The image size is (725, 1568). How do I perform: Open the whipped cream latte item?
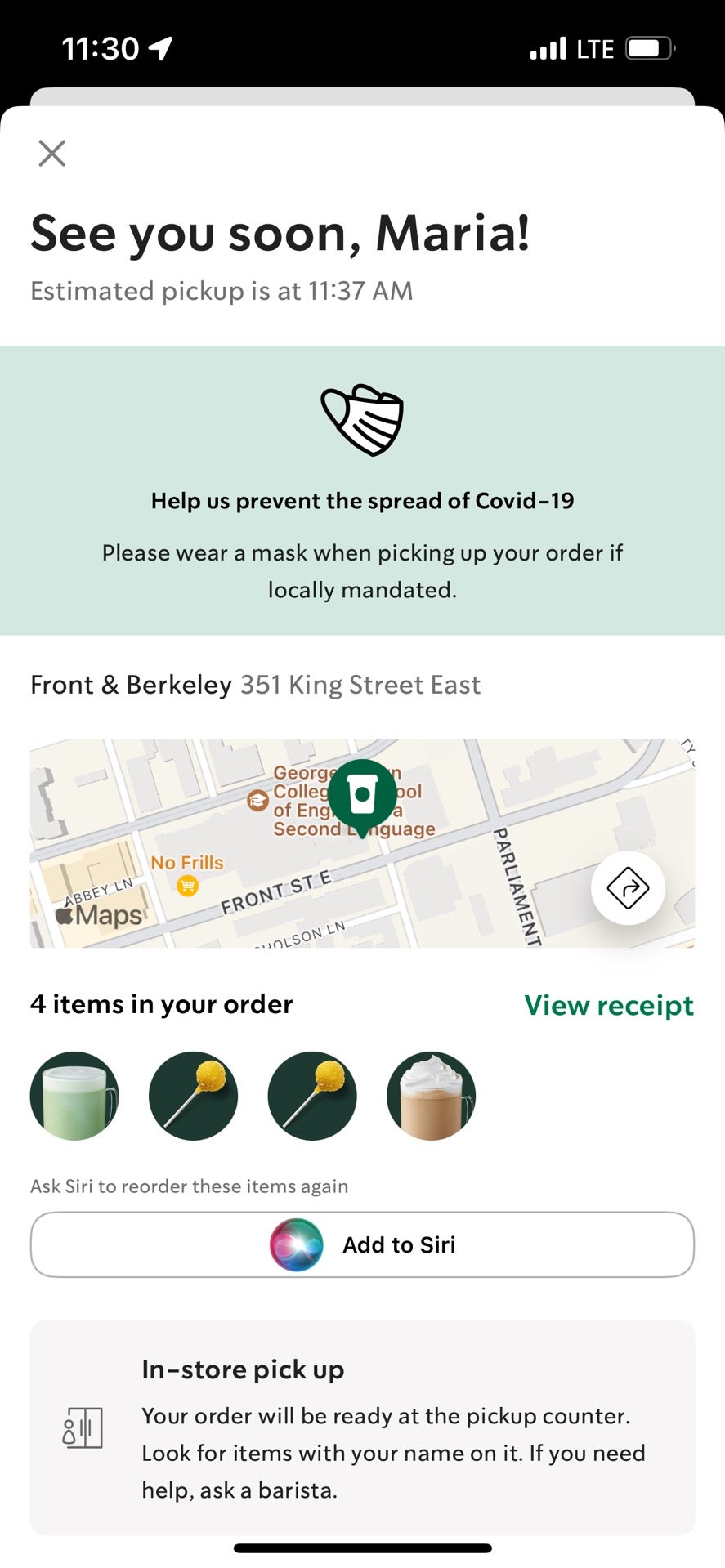point(431,1096)
